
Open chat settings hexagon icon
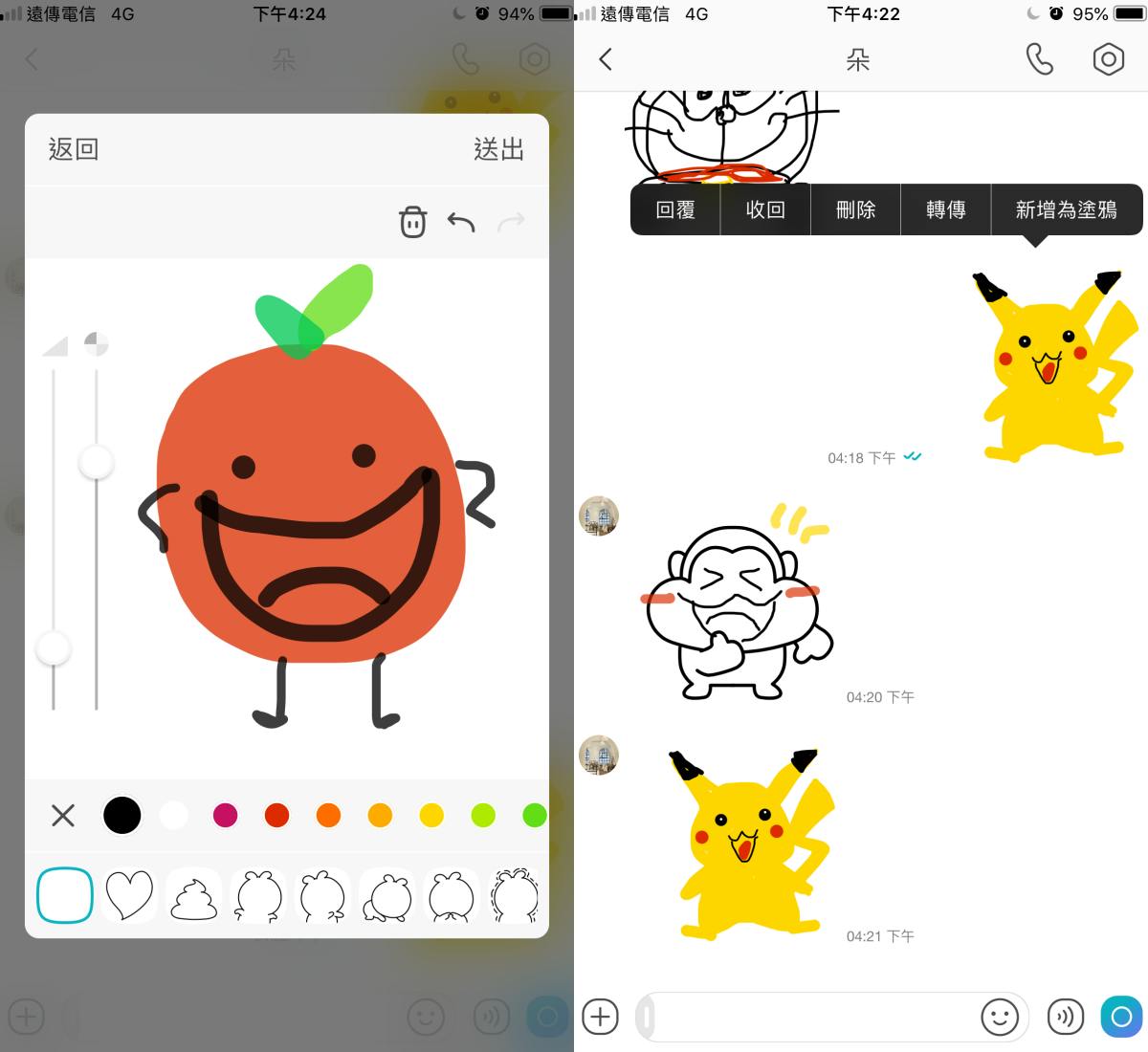tap(1108, 59)
